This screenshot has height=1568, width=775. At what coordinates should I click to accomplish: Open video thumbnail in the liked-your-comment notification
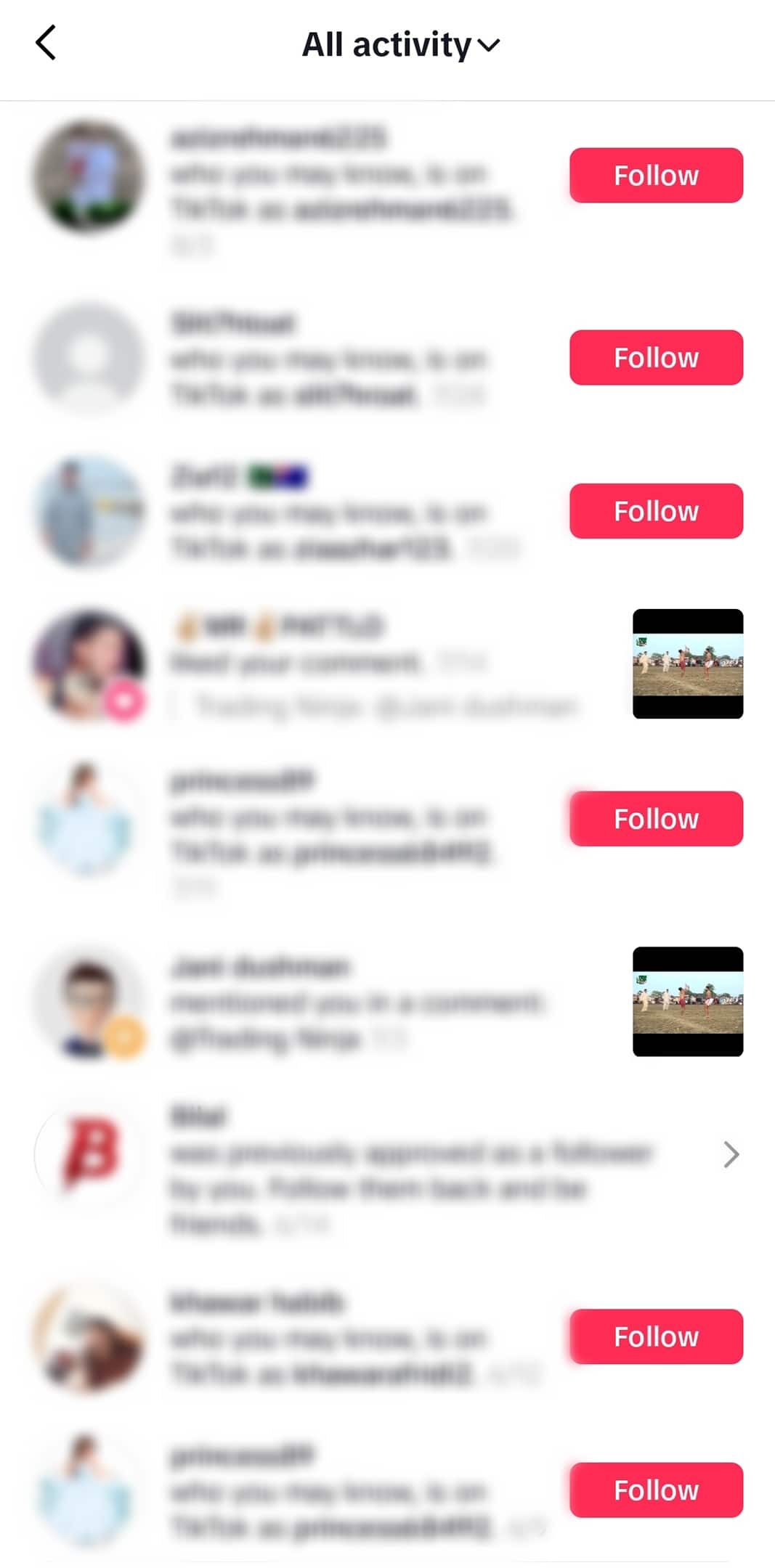[x=687, y=663]
